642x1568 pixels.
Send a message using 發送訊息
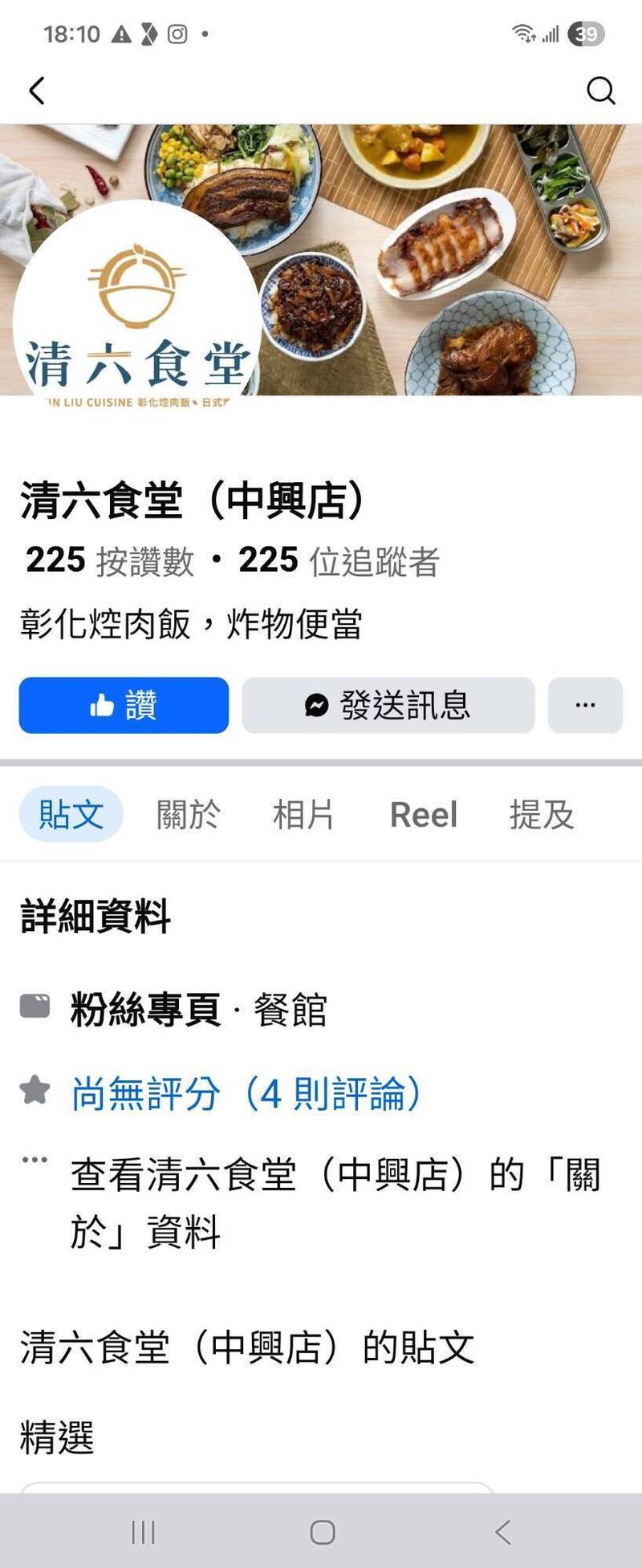point(388,705)
